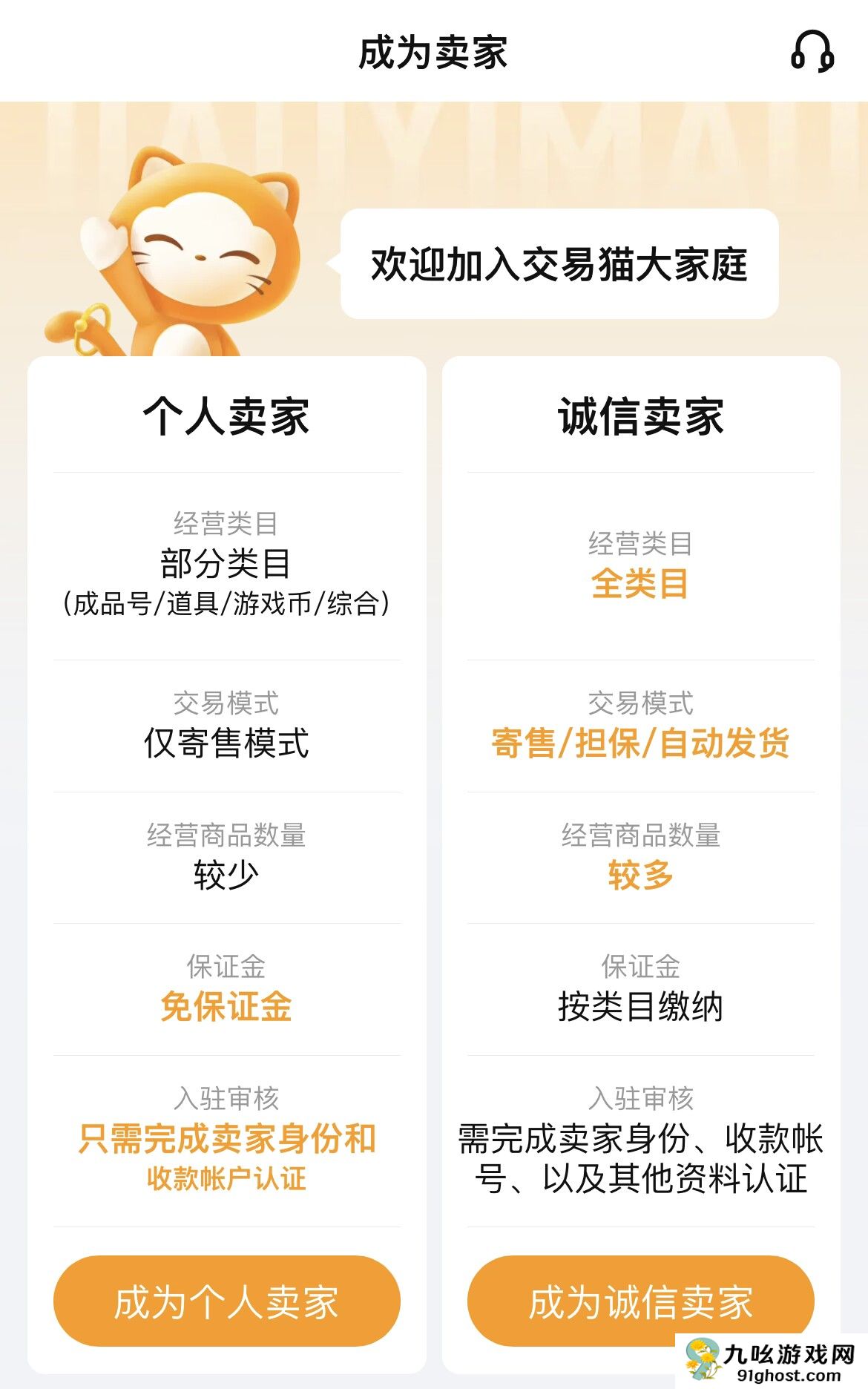Click the headset customer service icon
The height and width of the screenshot is (1389, 868).
813,50
